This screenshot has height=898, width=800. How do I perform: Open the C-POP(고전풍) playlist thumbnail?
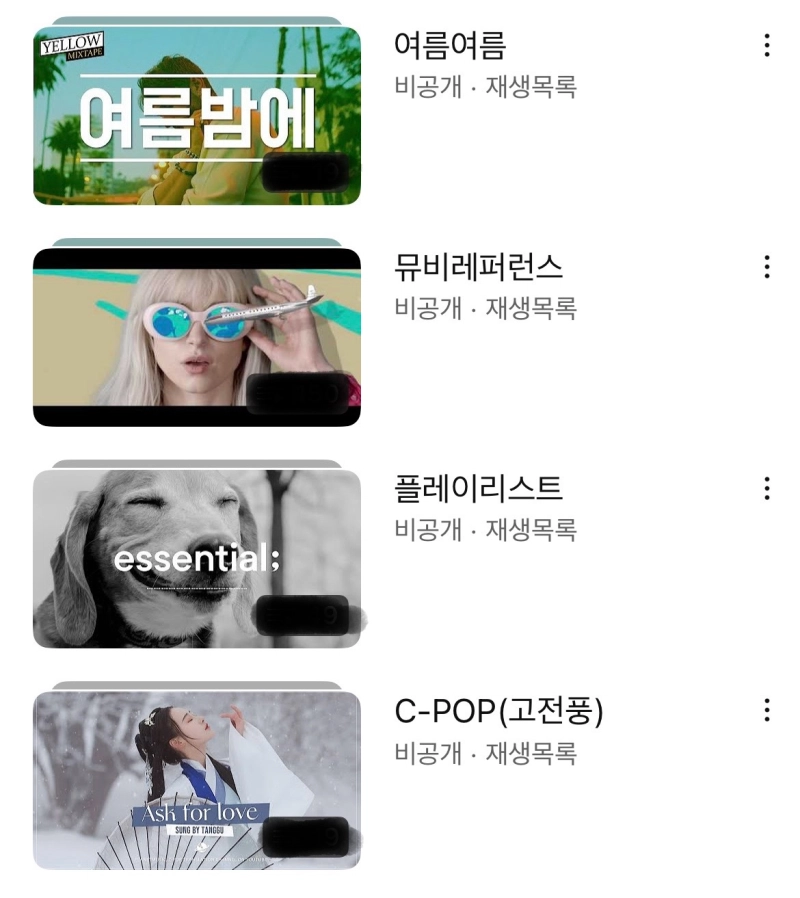click(197, 780)
